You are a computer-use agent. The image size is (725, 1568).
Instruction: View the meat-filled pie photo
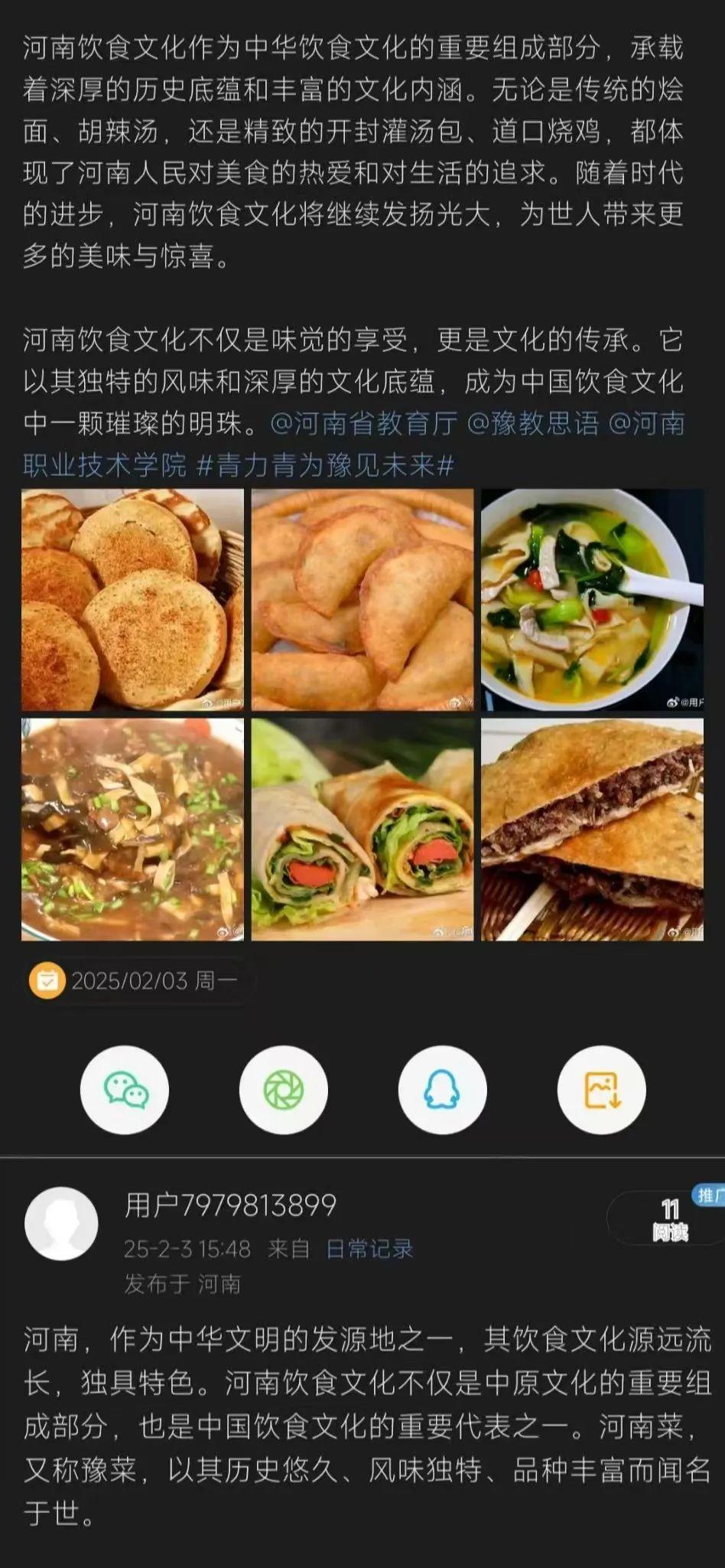(592, 829)
